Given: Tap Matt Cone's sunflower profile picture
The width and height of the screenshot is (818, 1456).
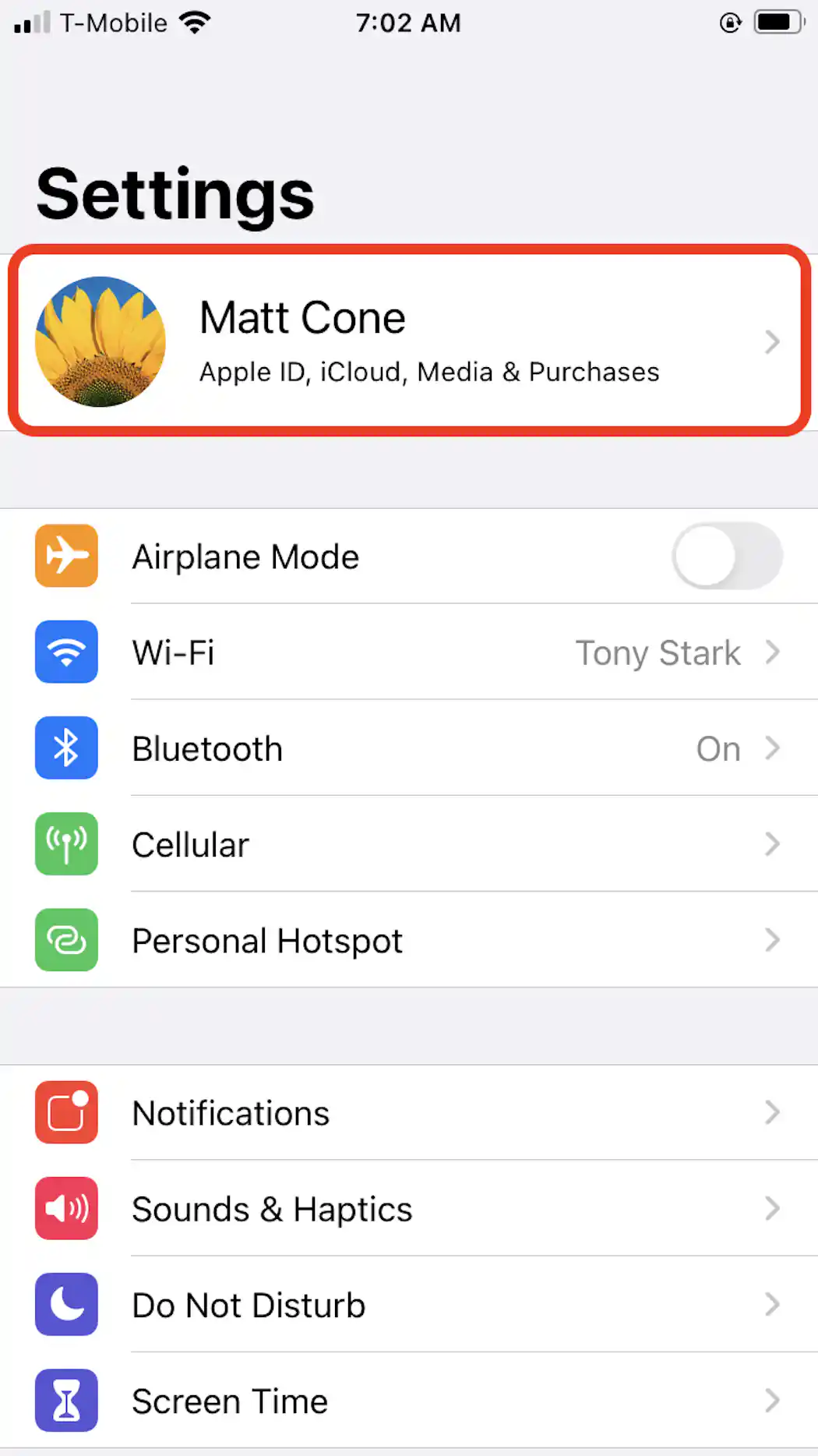Looking at the screenshot, I should coord(101,341).
